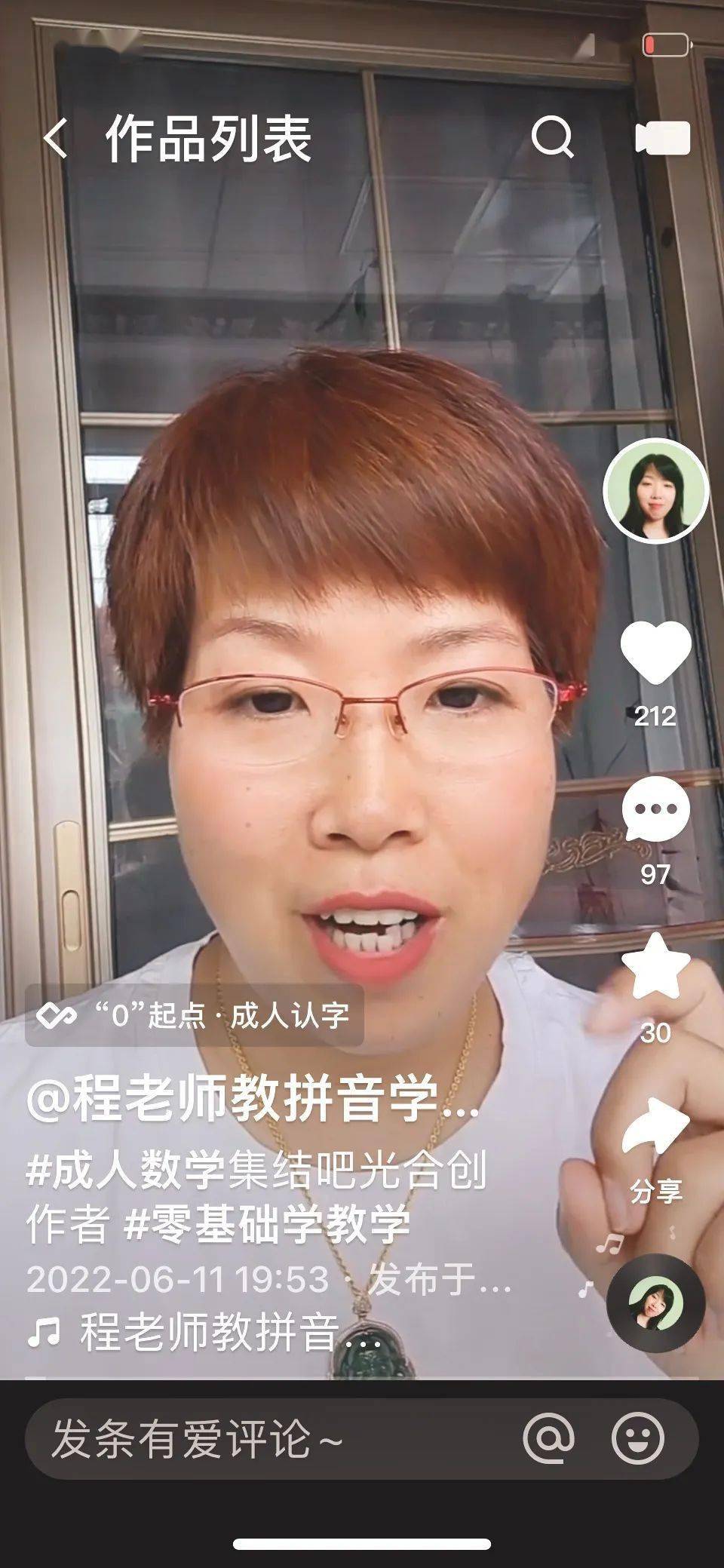Image resolution: width=724 pixels, height=1568 pixels.
Task: Open the "0"起点·成人认字 collection tag
Action: pos(195,1016)
